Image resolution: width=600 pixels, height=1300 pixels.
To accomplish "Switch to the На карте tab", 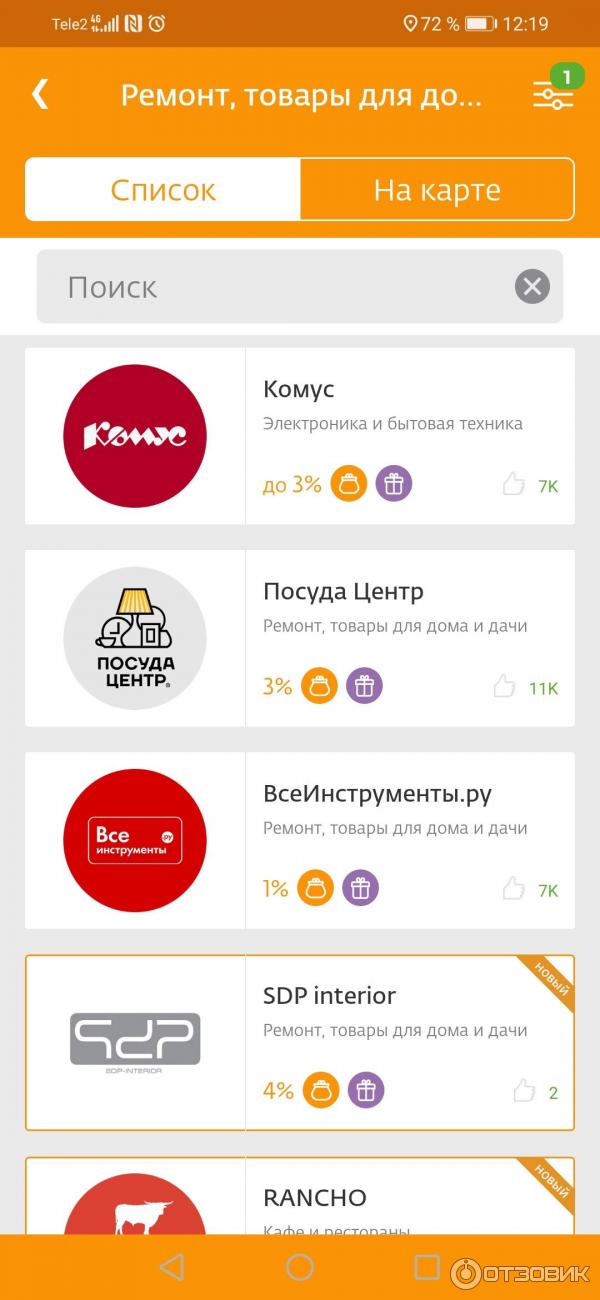I will pyautogui.click(x=437, y=190).
